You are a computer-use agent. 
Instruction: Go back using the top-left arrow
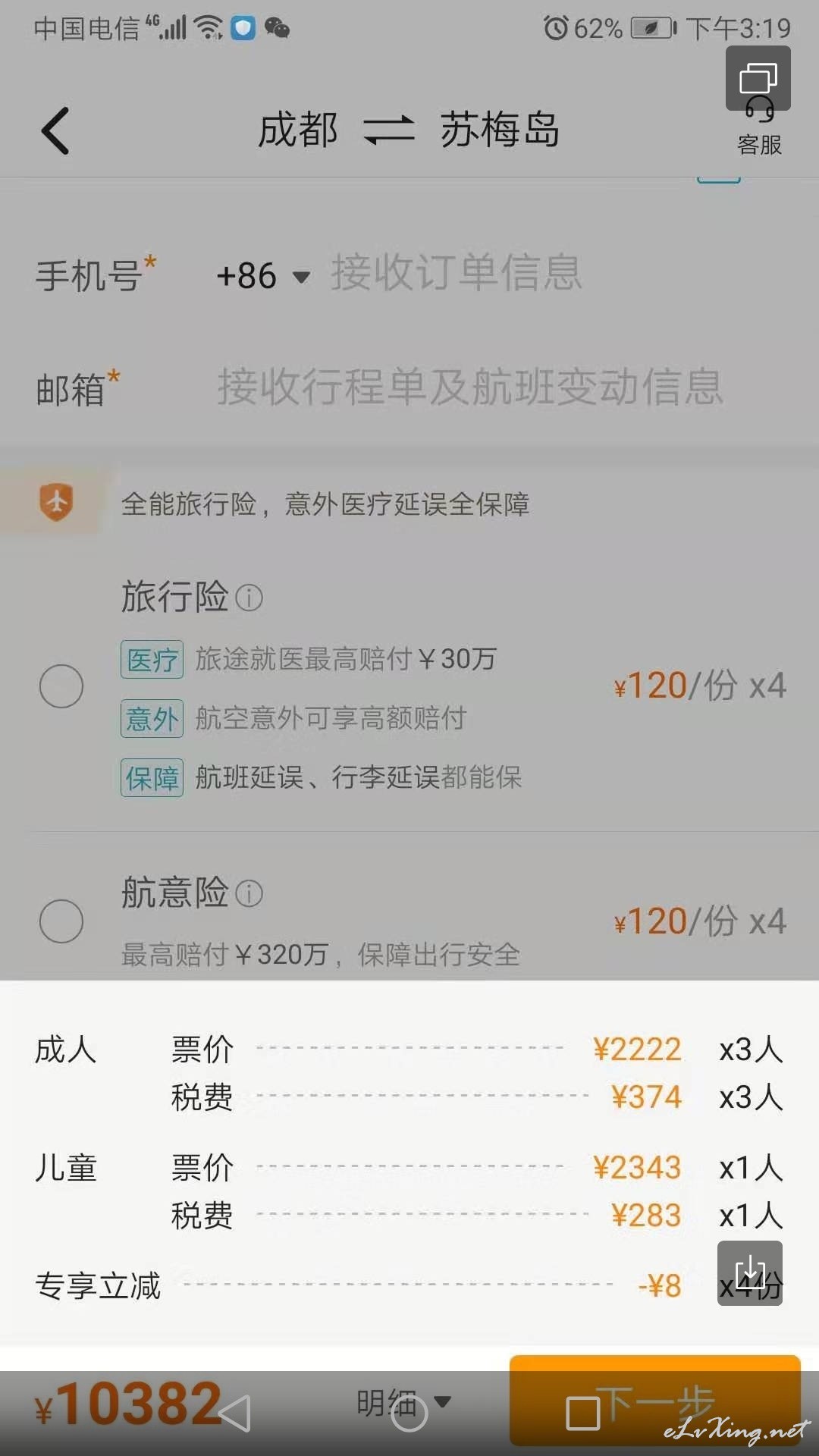[x=55, y=130]
